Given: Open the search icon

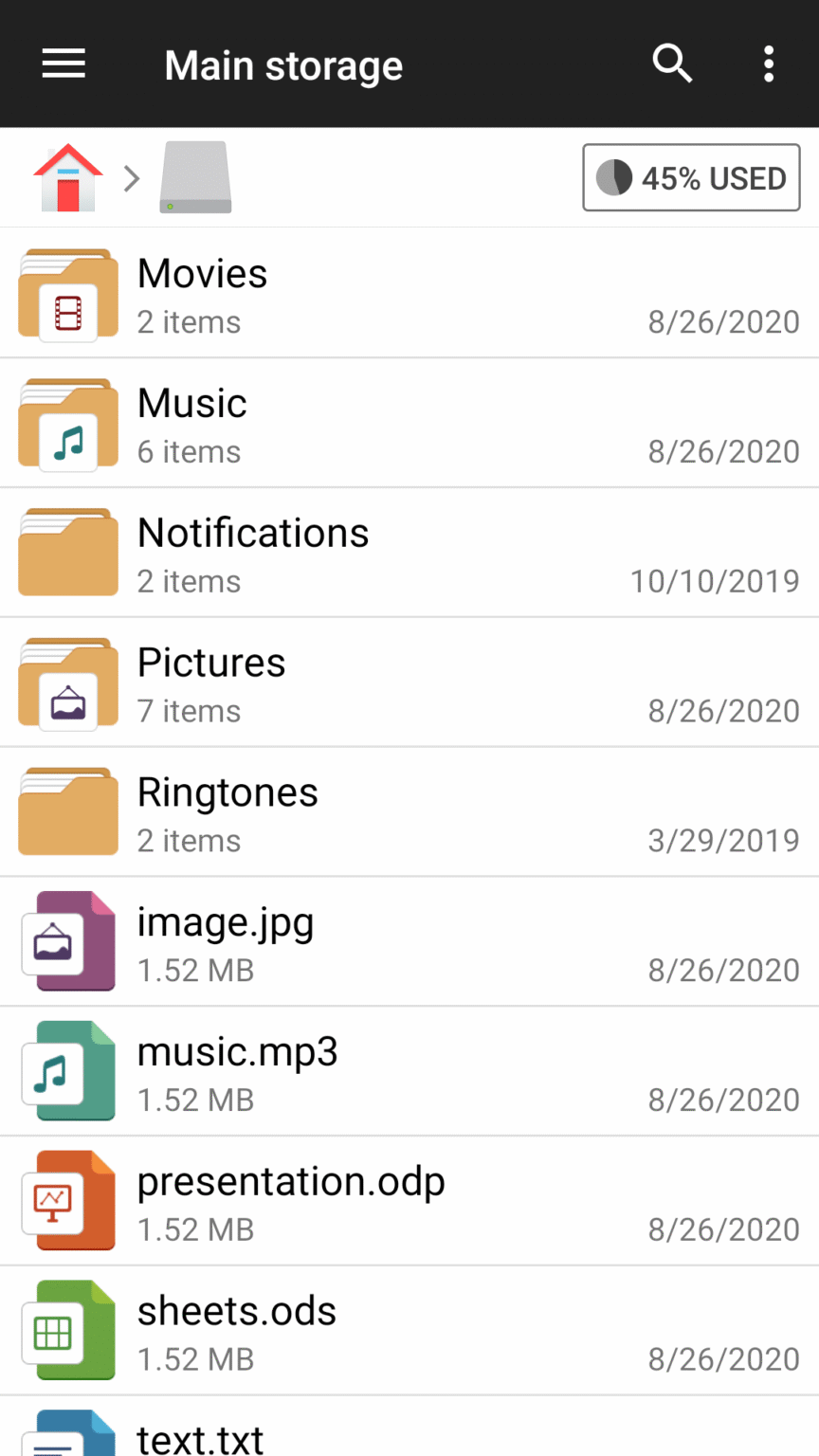Looking at the screenshot, I should click(x=672, y=64).
